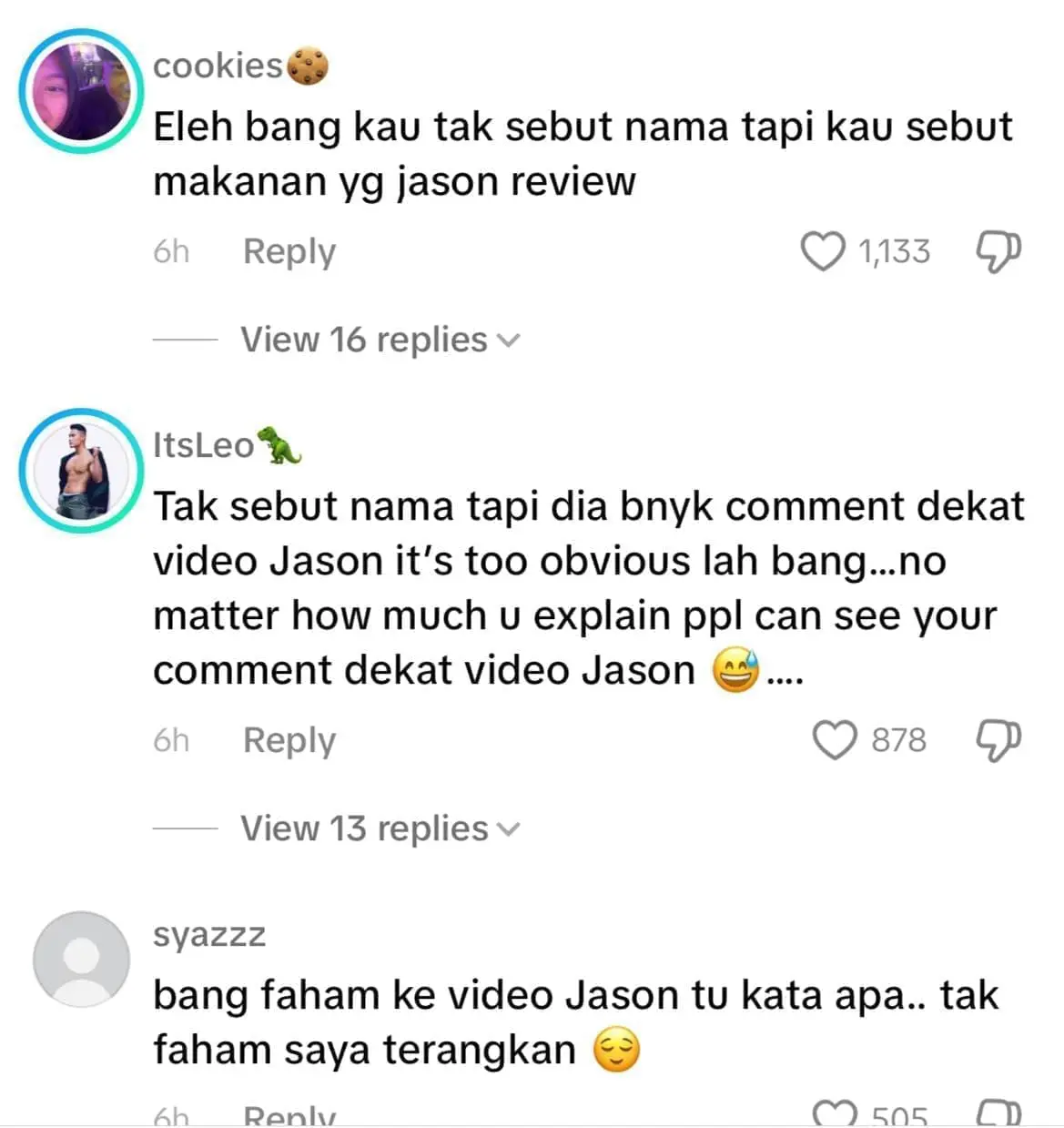Expand View 13 replies
The width and height of the screenshot is (1064, 1128).
(x=379, y=828)
